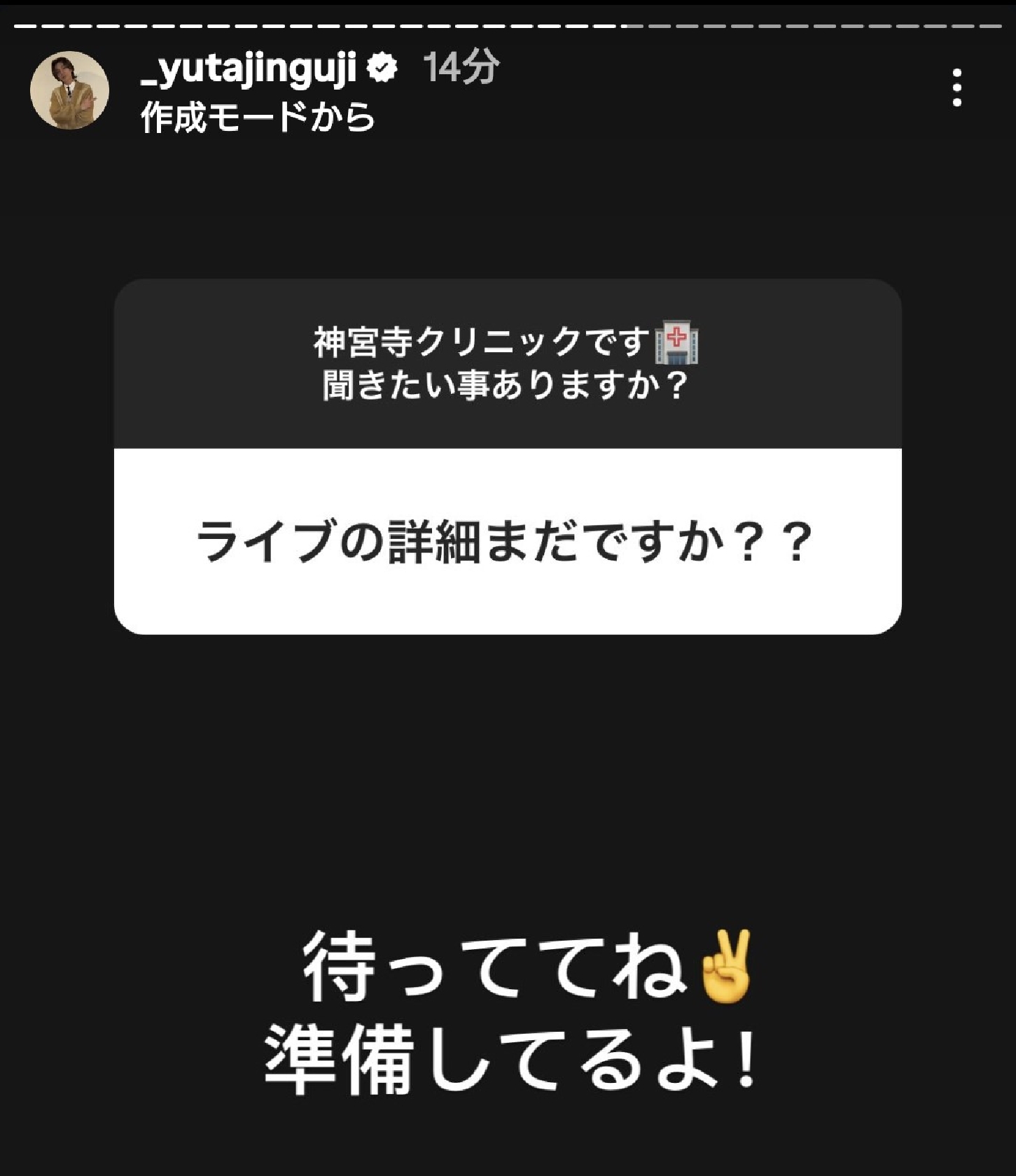Open the three-dot story options menu
Viewport: 1016px width, 1176px height.
click(956, 87)
